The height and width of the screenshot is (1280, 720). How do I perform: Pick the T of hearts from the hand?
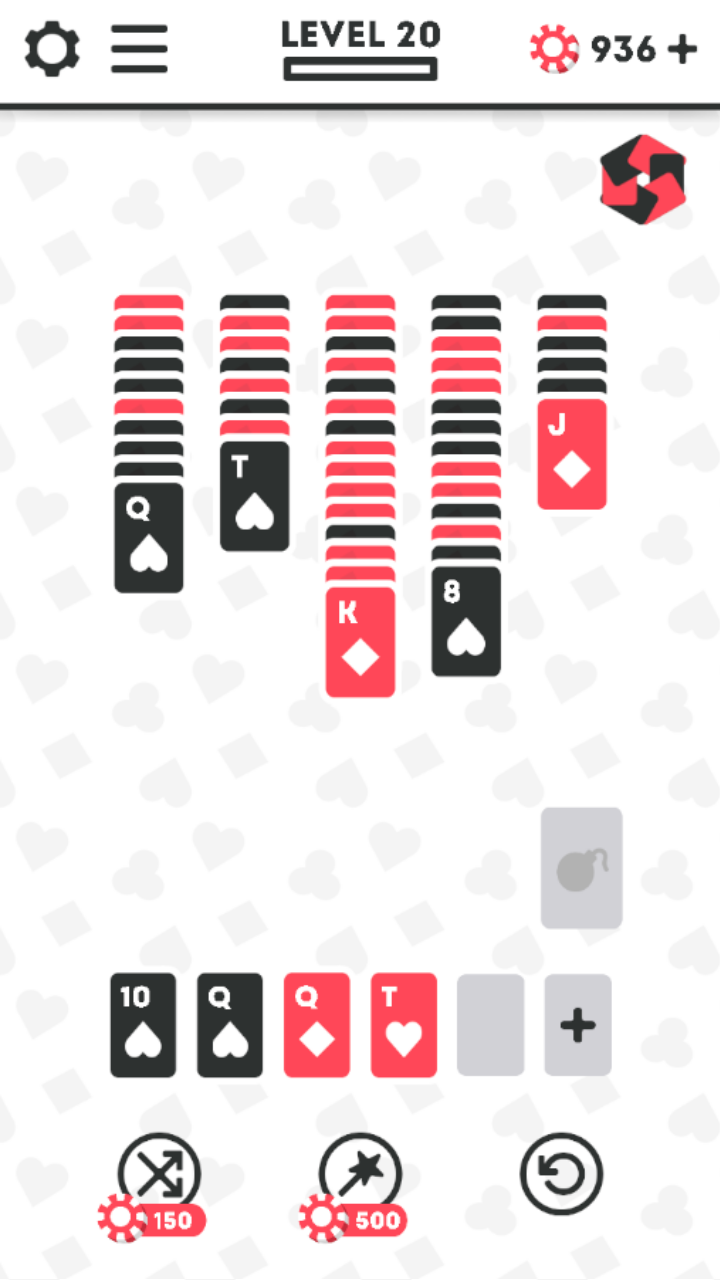(404, 1025)
